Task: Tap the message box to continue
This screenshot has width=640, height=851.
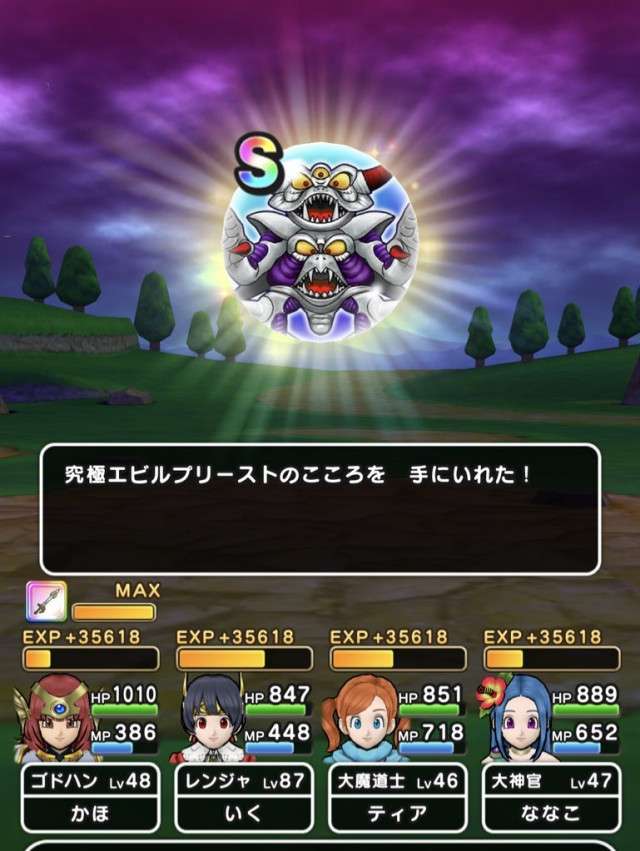Action: pos(319,509)
